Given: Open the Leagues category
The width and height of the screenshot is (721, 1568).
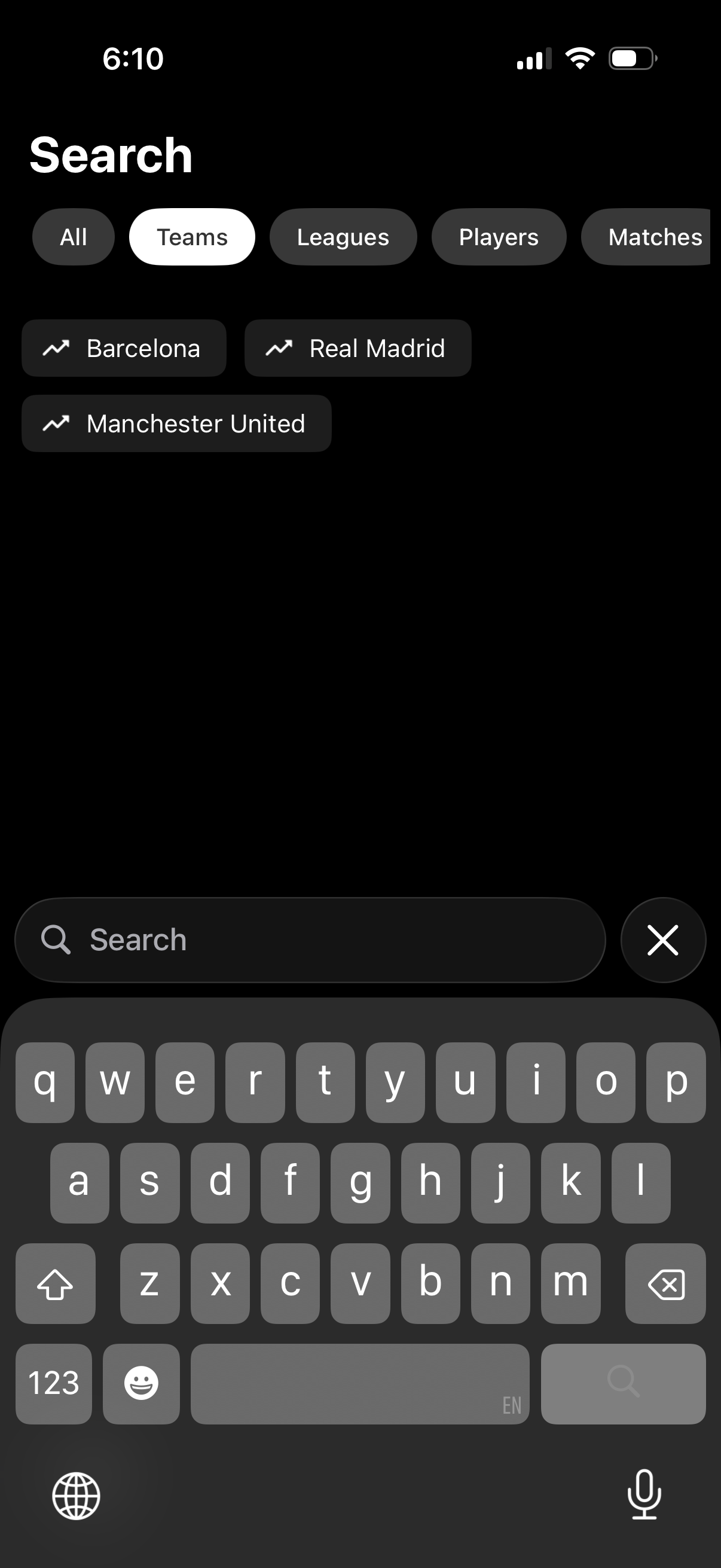Looking at the screenshot, I should pos(343,237).
